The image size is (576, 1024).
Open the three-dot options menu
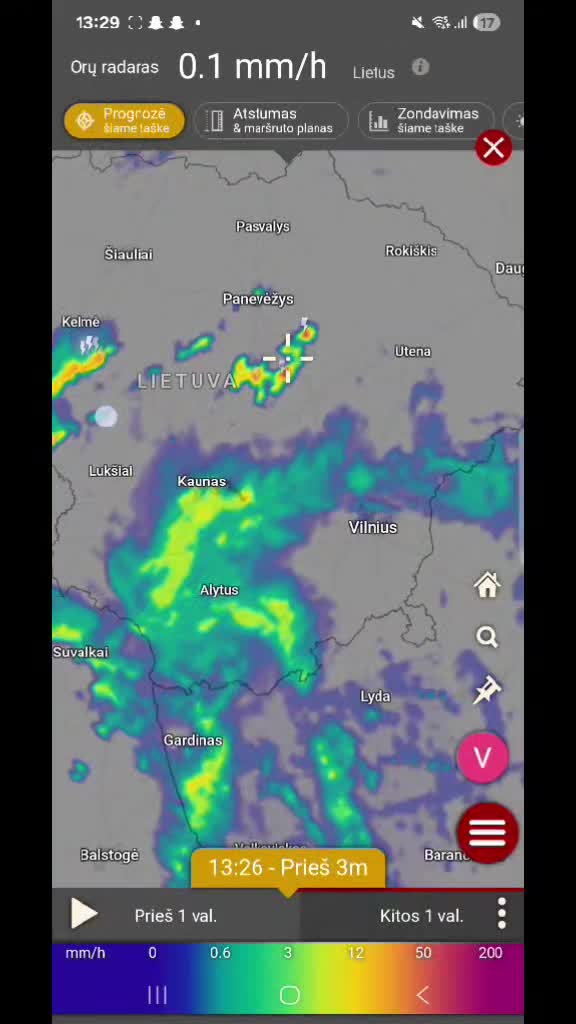pyautogui.click(x=502, y=913)
